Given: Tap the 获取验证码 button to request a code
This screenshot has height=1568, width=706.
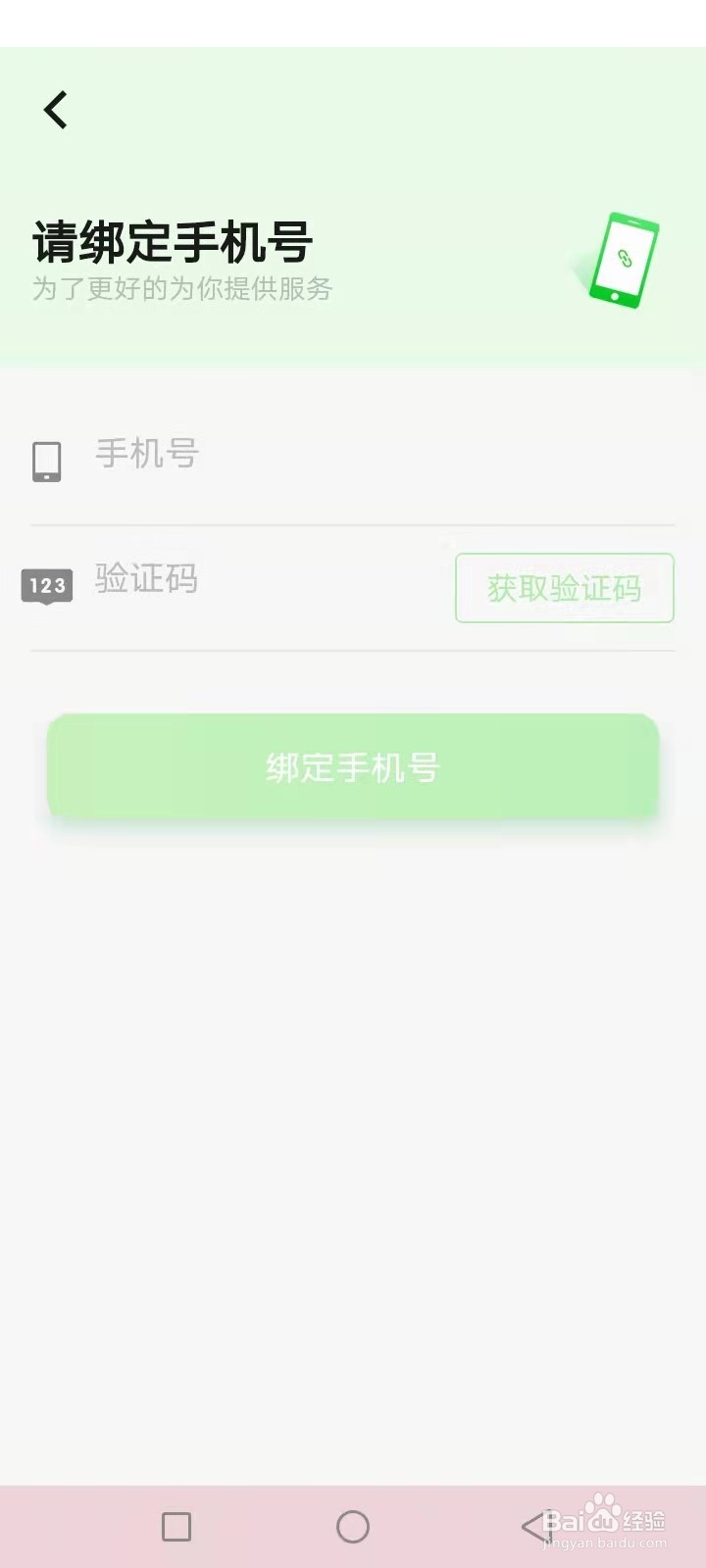Looking at the screenshot, I should pos(564,588).
